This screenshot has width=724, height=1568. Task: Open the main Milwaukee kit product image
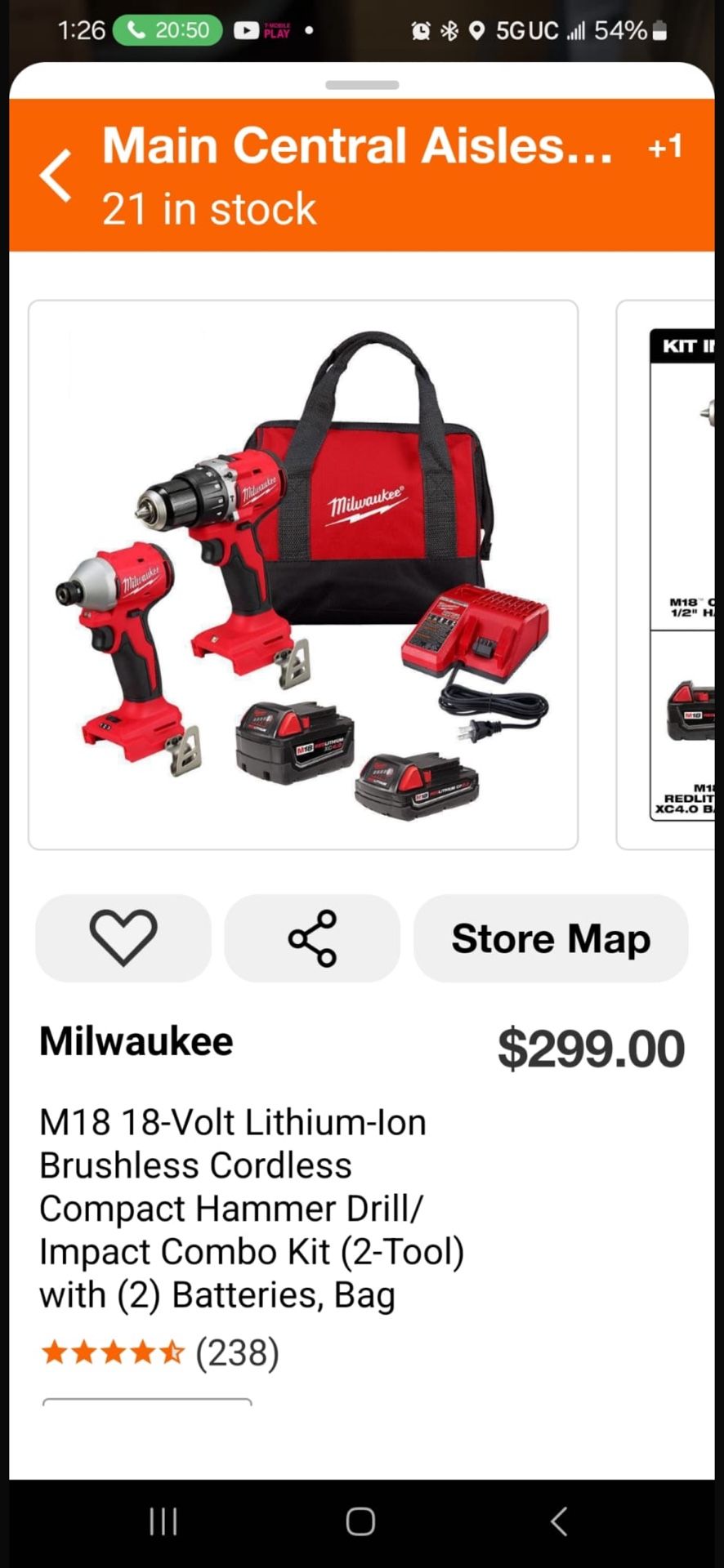click(303, 575)
